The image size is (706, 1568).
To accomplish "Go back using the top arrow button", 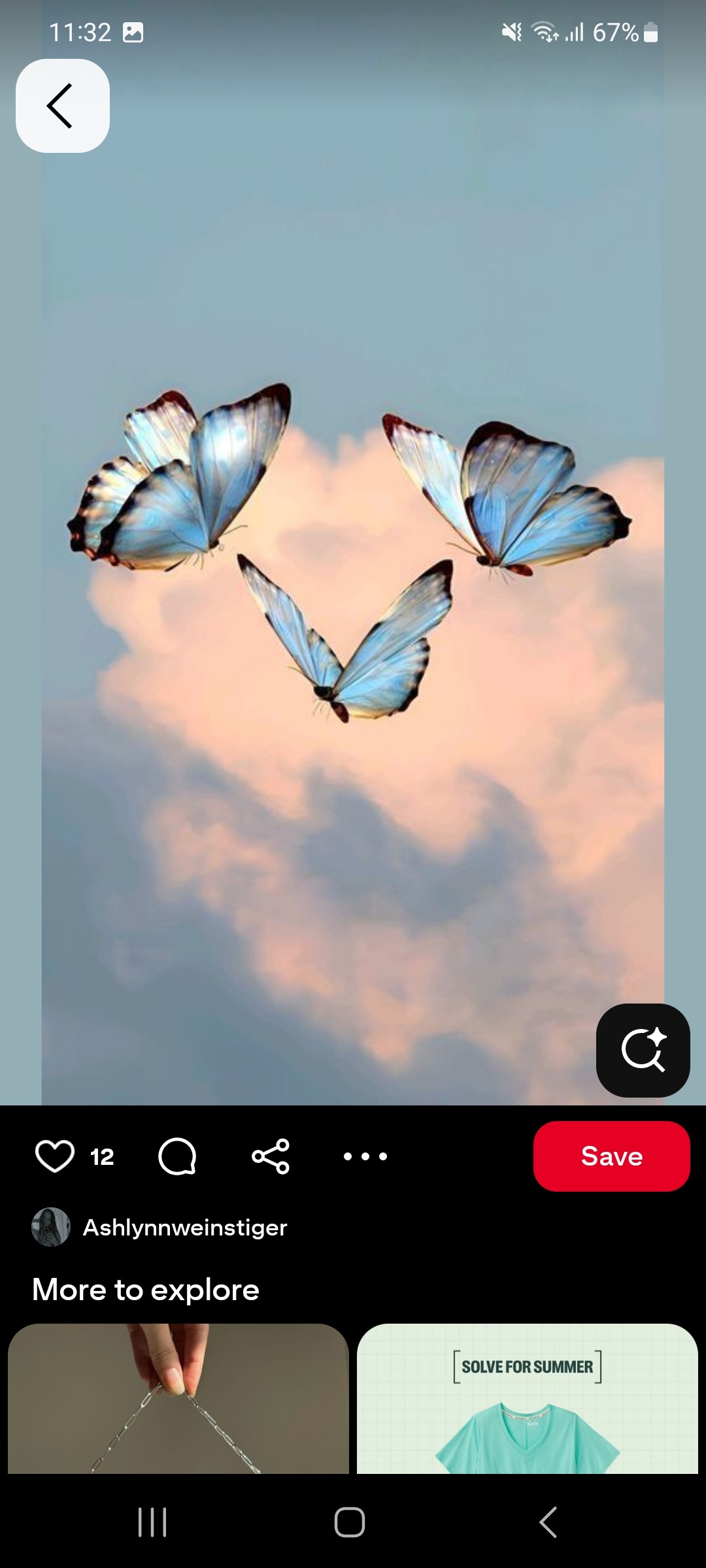I will 62,106.
